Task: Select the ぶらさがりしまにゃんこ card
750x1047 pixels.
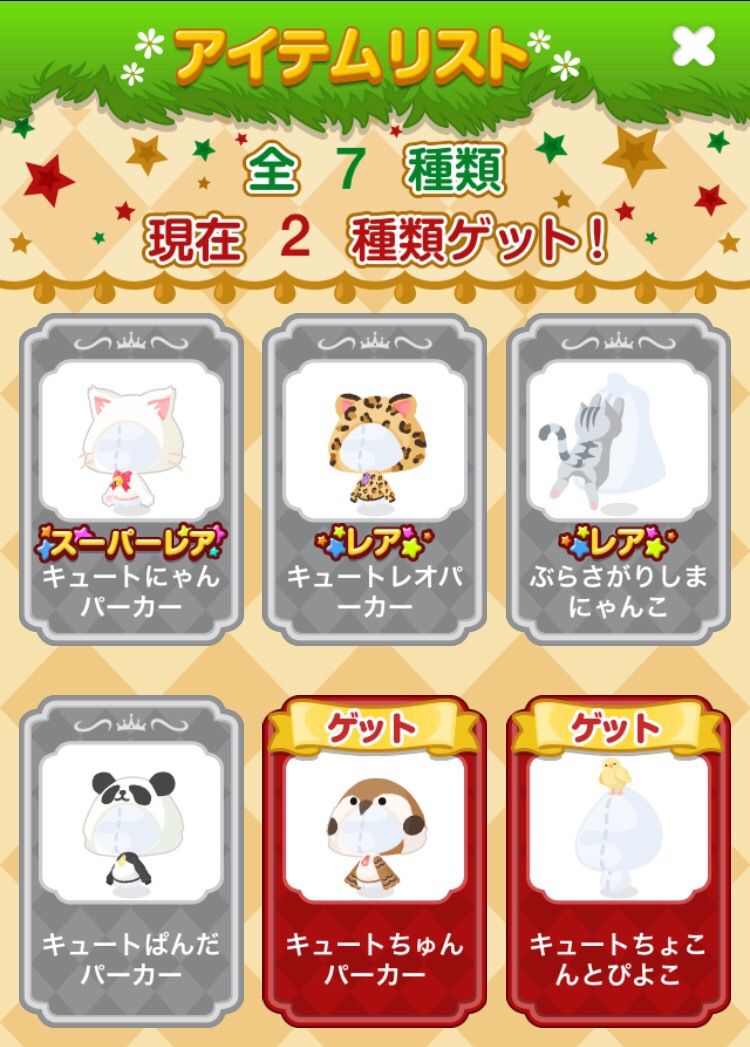Action: point(620,470)
